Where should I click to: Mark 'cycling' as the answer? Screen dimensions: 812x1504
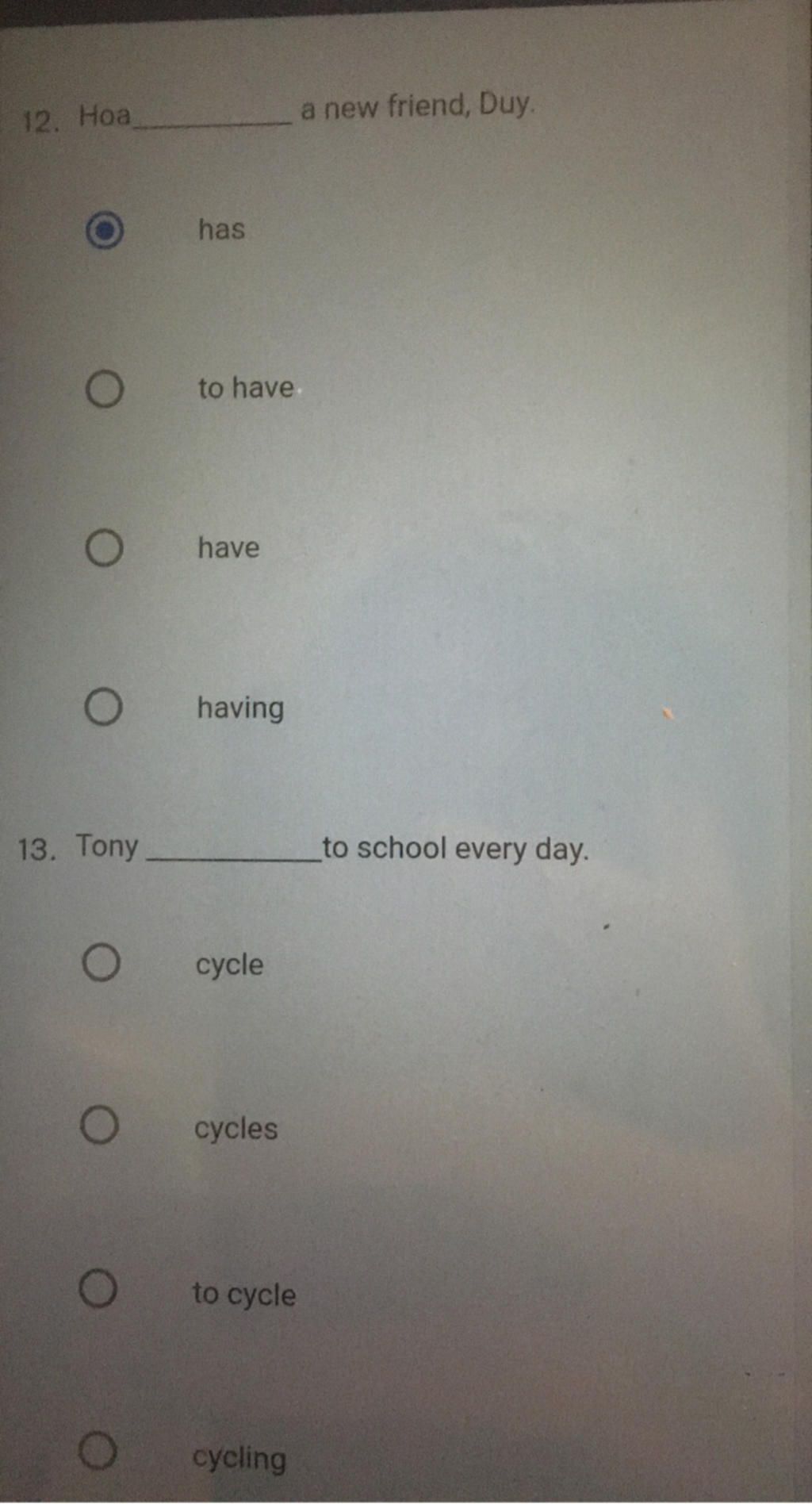pyautogui.click(x=98, y=1451)
